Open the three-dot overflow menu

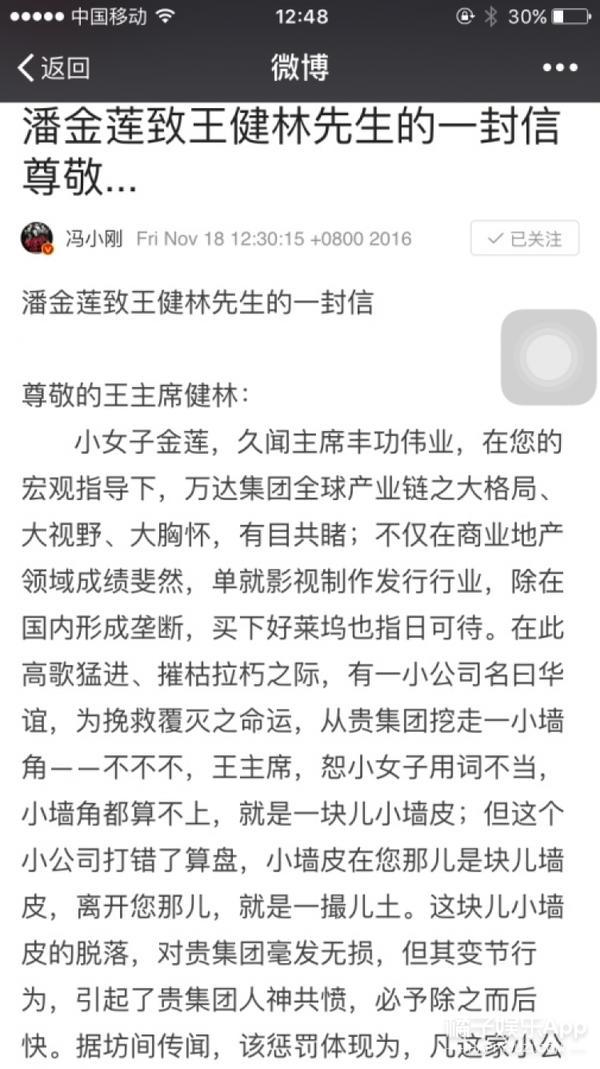point(560,68)
